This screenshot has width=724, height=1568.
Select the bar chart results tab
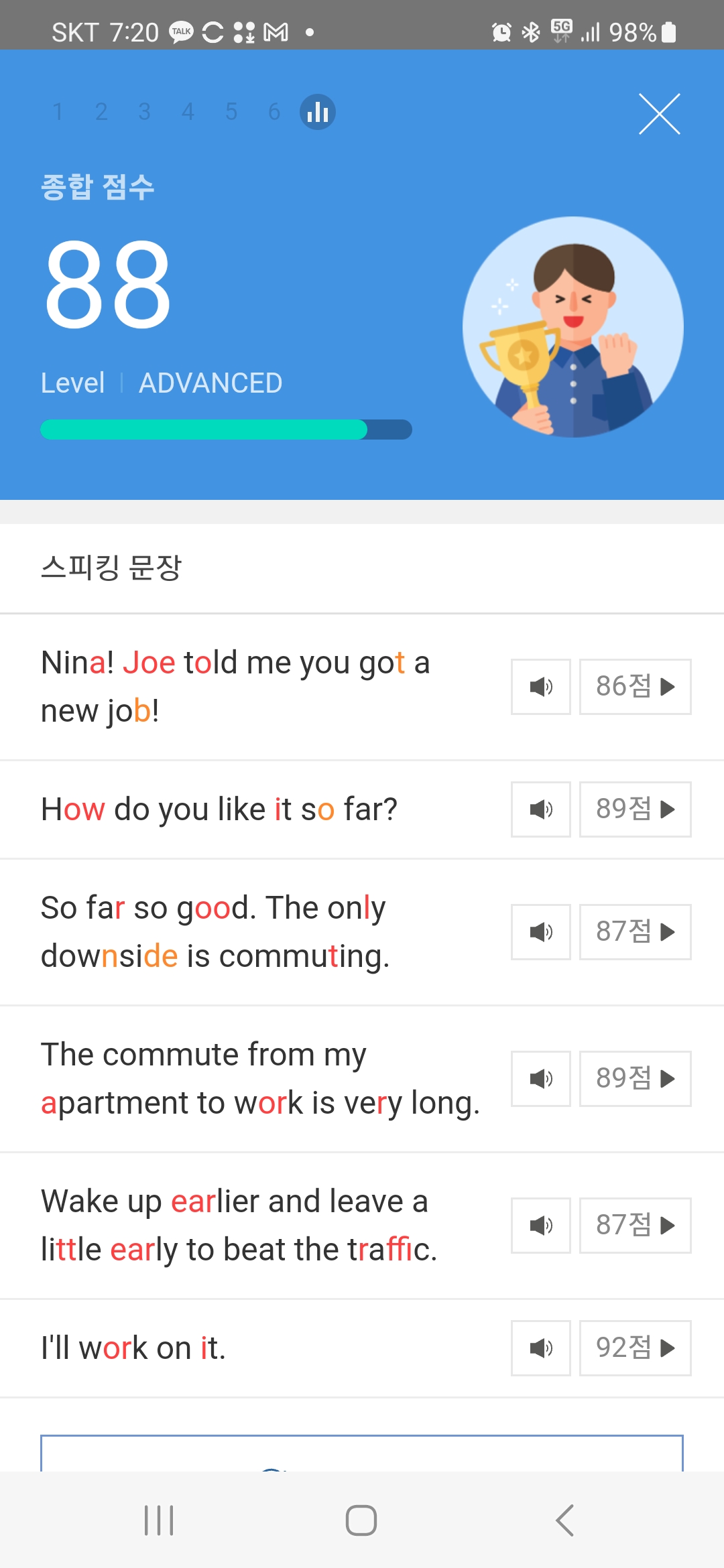click(x=318, y=112)
